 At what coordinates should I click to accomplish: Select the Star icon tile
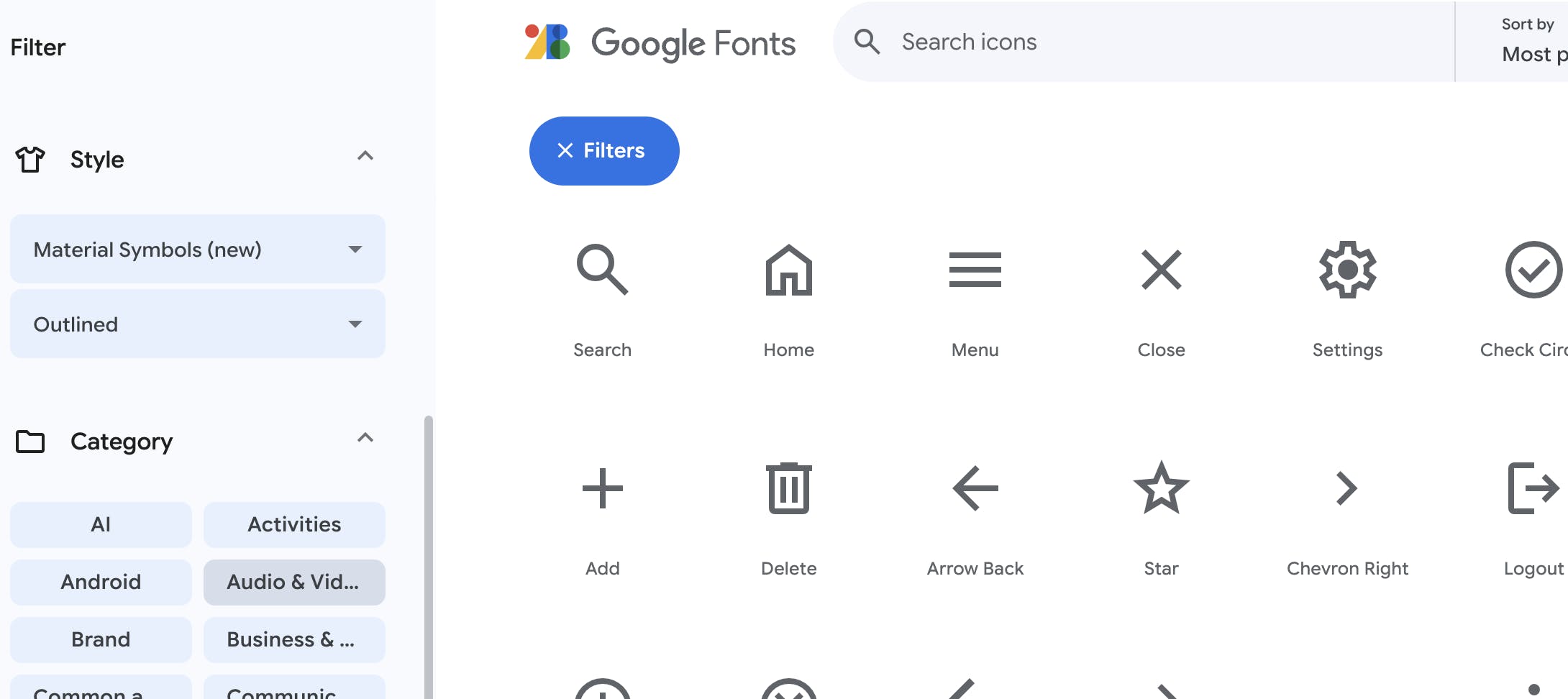[x=1161, y=514]
